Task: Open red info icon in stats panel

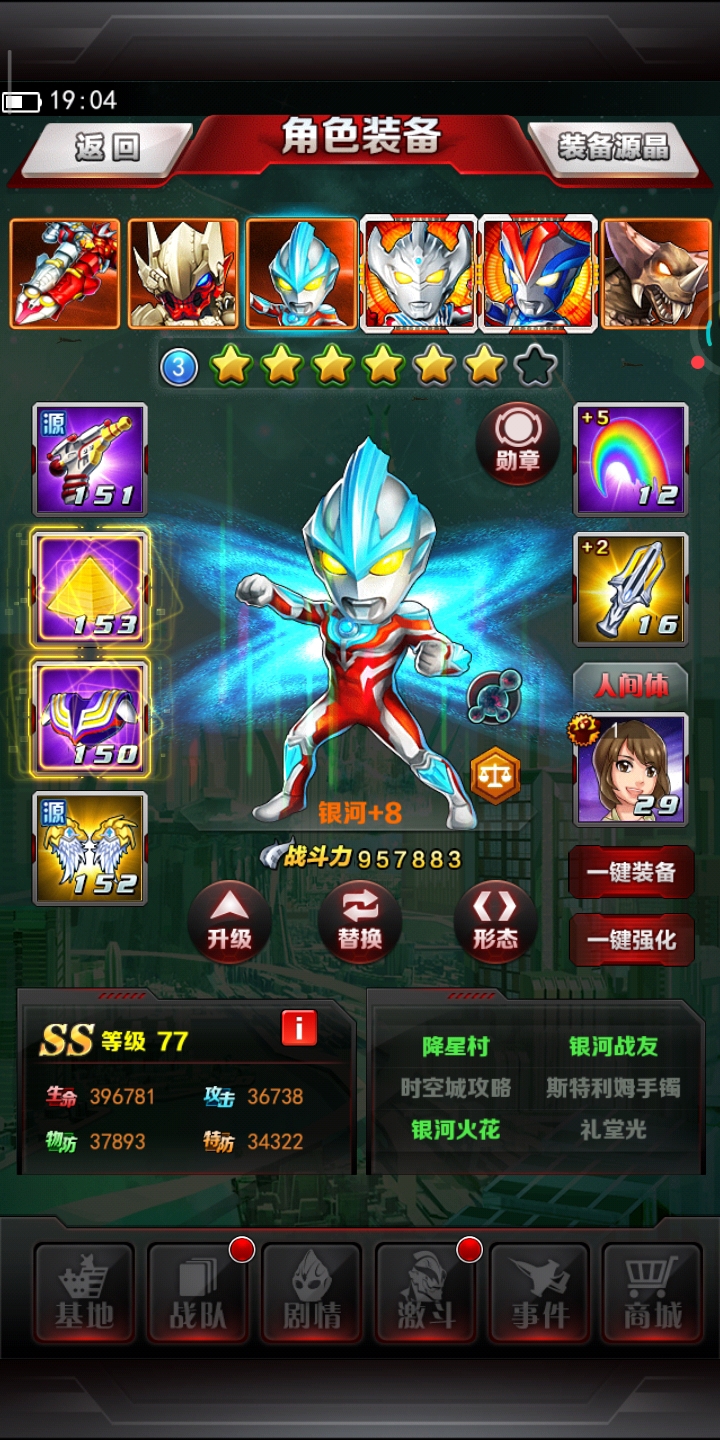Action: (299, 1027)
